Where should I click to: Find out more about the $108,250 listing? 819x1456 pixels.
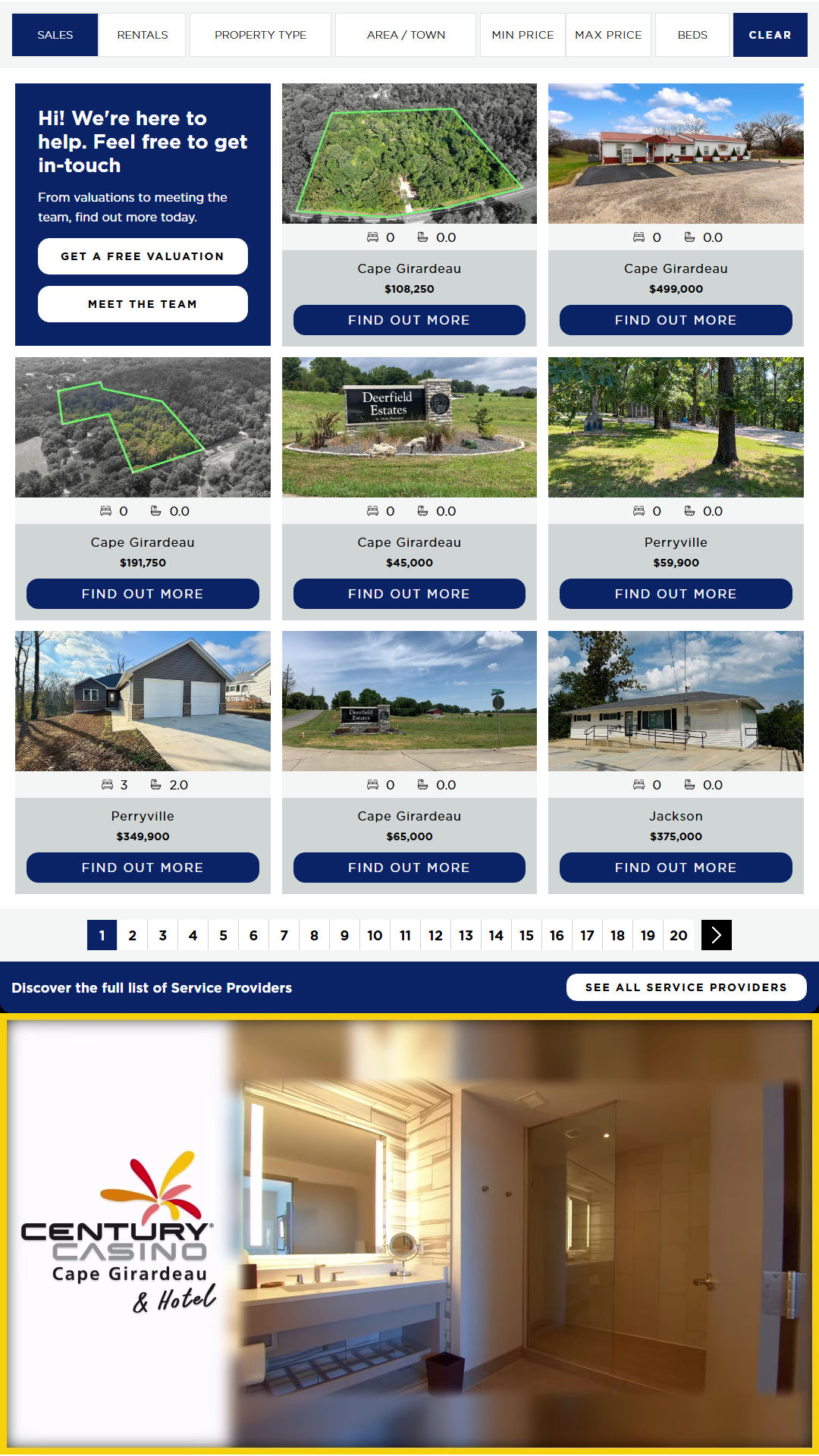(409, 320)
